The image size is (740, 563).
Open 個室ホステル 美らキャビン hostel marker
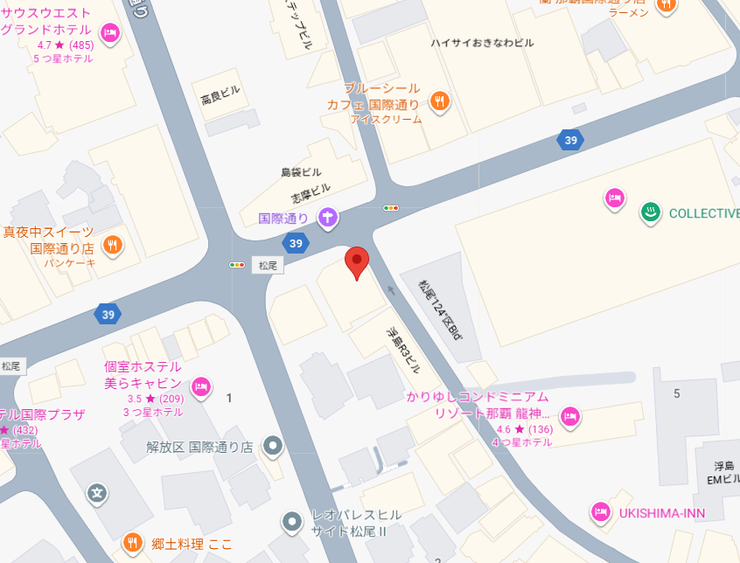point(200,385)
